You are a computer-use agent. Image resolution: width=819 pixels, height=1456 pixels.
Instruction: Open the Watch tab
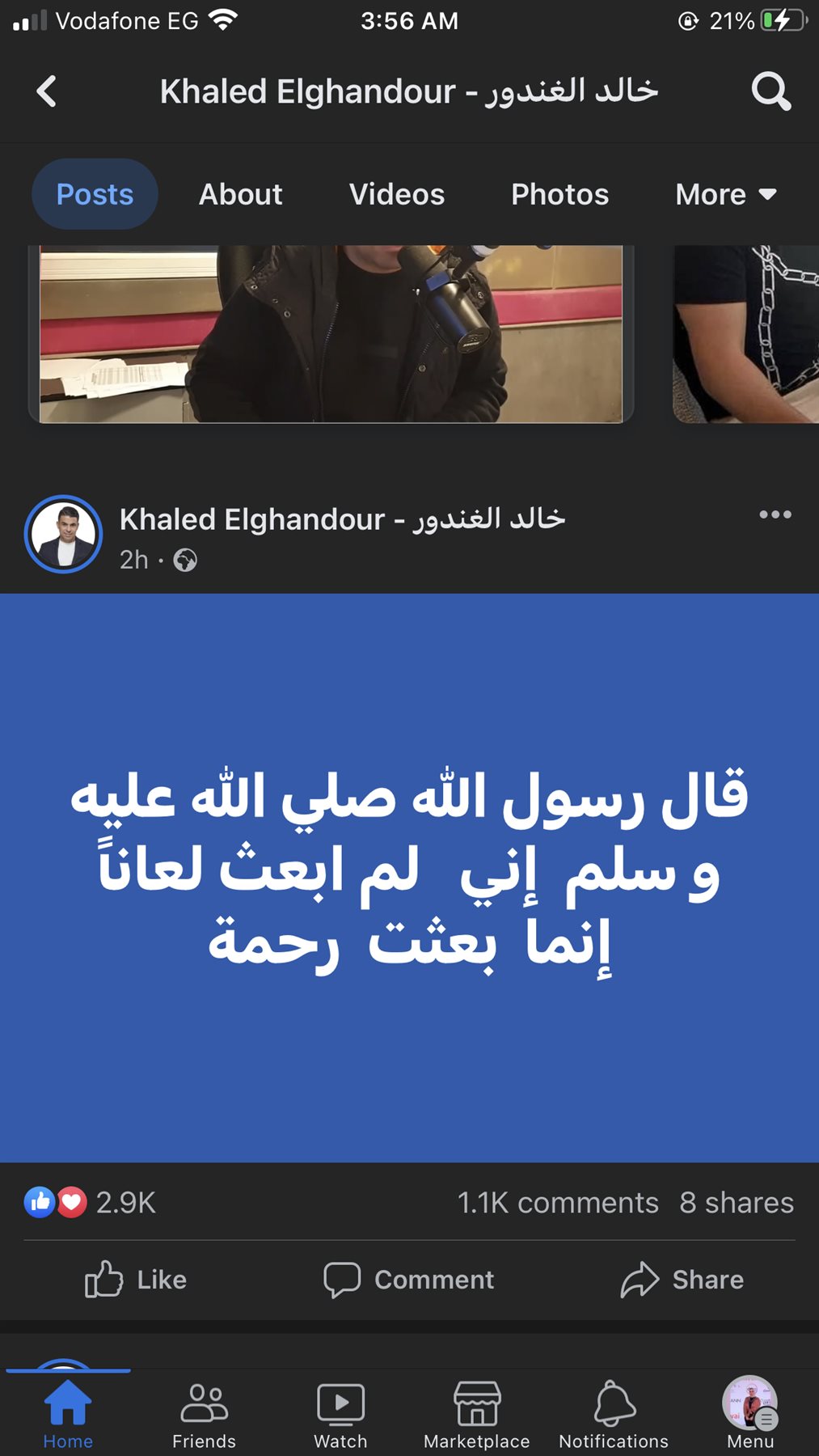(340, 1416)
